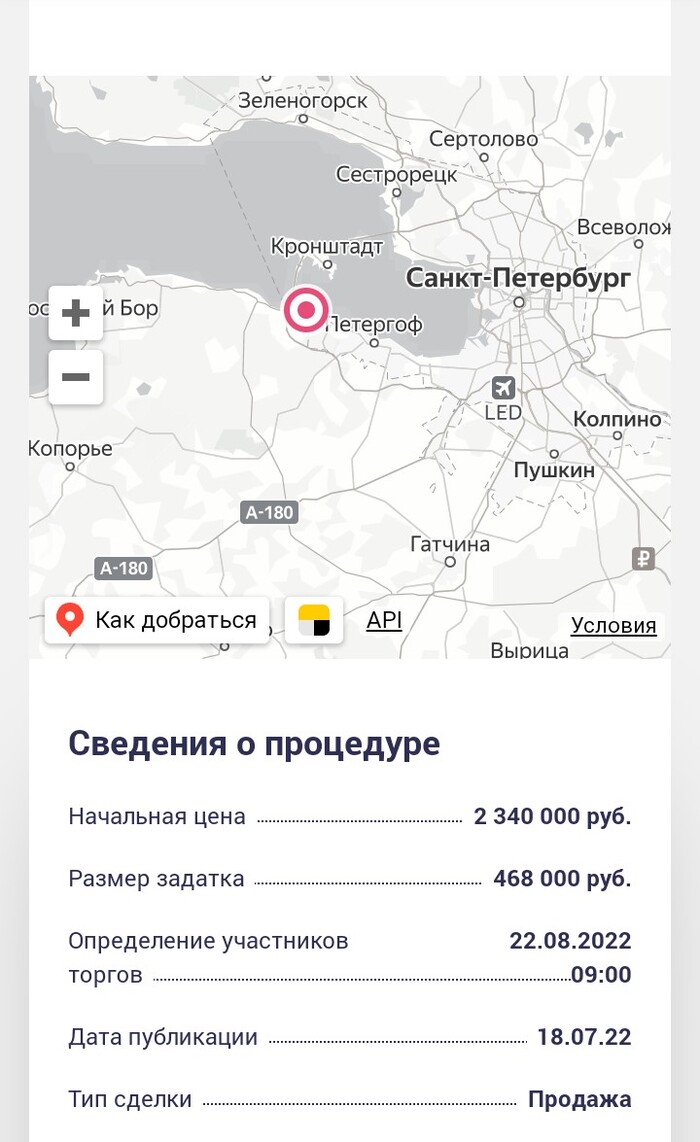Screen dimensions: 700x1142
Task: Open the Yandex Maps logo button
Action: click(314, 621)
